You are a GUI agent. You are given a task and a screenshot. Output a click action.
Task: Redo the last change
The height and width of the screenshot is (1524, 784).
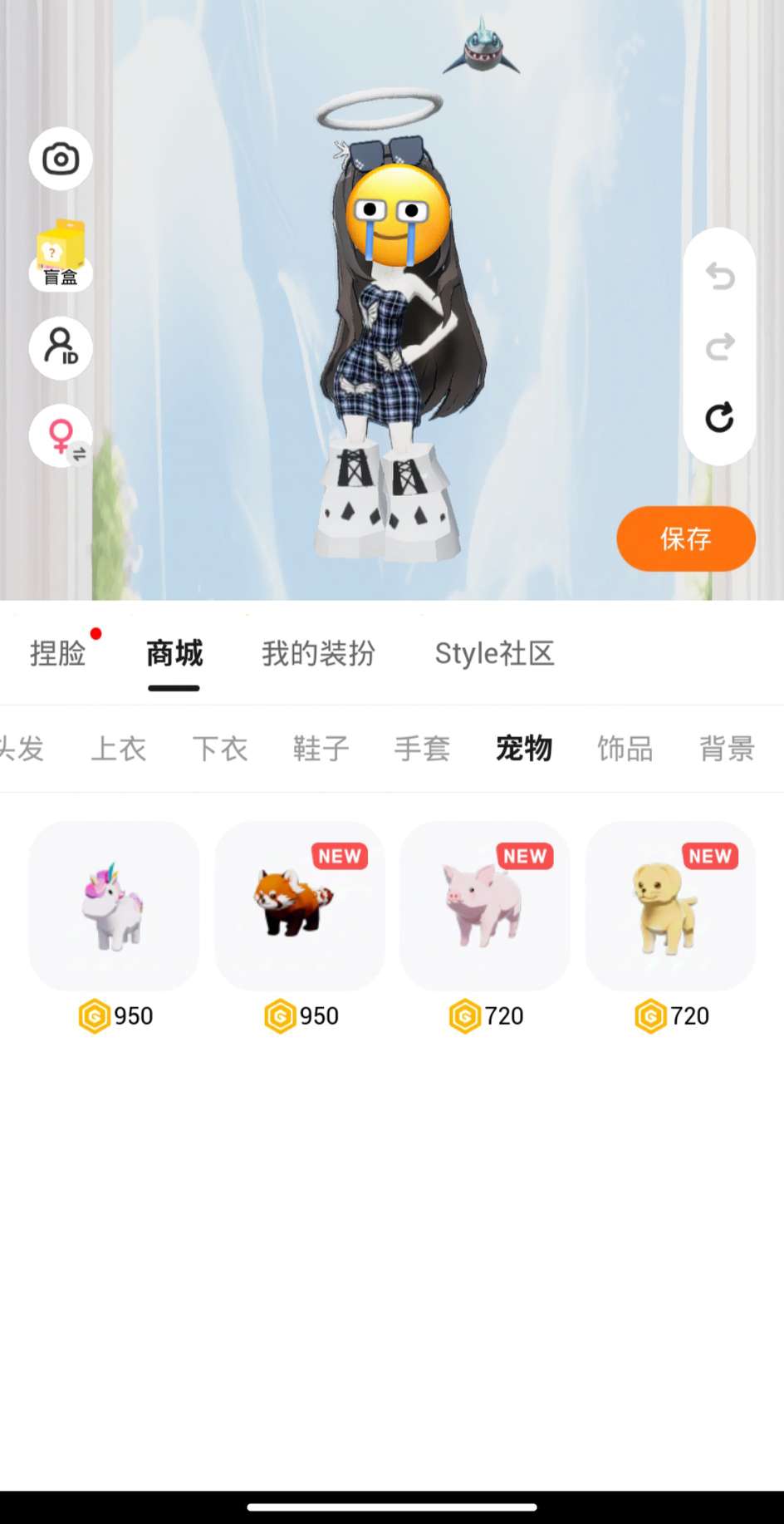[719, 347]
